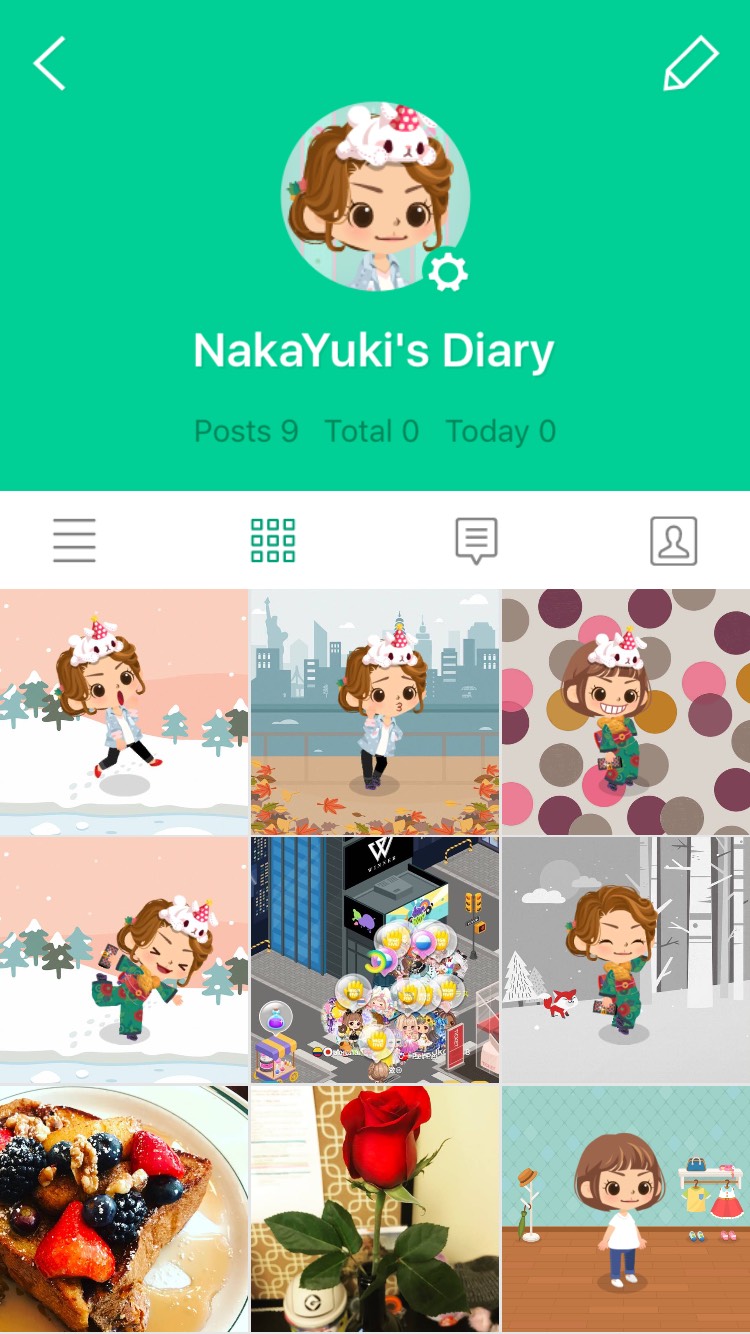Screen dimensions: 750x1334
Task: Select the grid view tab
Action: (x=273, y=540)
